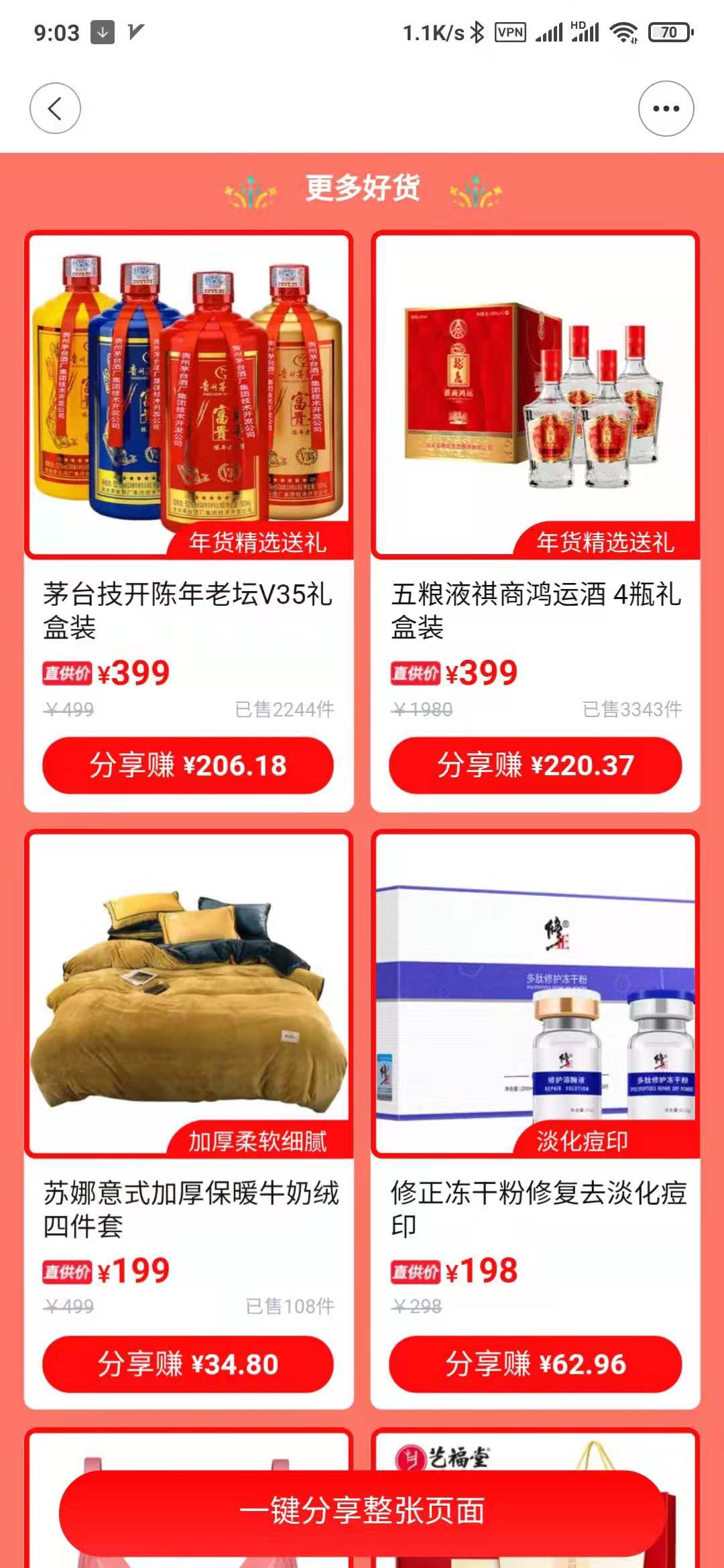Tap 分享赚 ¥62.96 button
The image size is (724, 1568).
coord(536,1364)
